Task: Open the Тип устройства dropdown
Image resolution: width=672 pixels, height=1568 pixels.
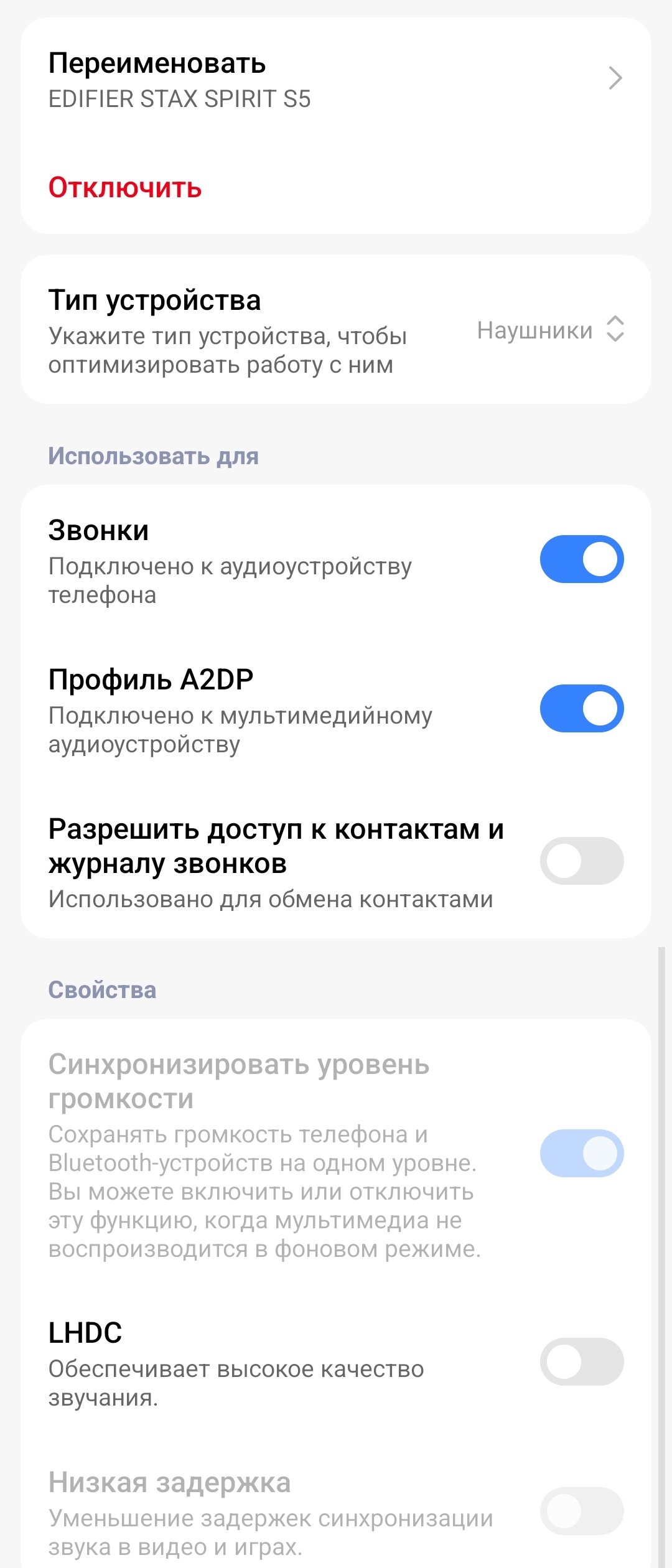Action: pos(550,330)
